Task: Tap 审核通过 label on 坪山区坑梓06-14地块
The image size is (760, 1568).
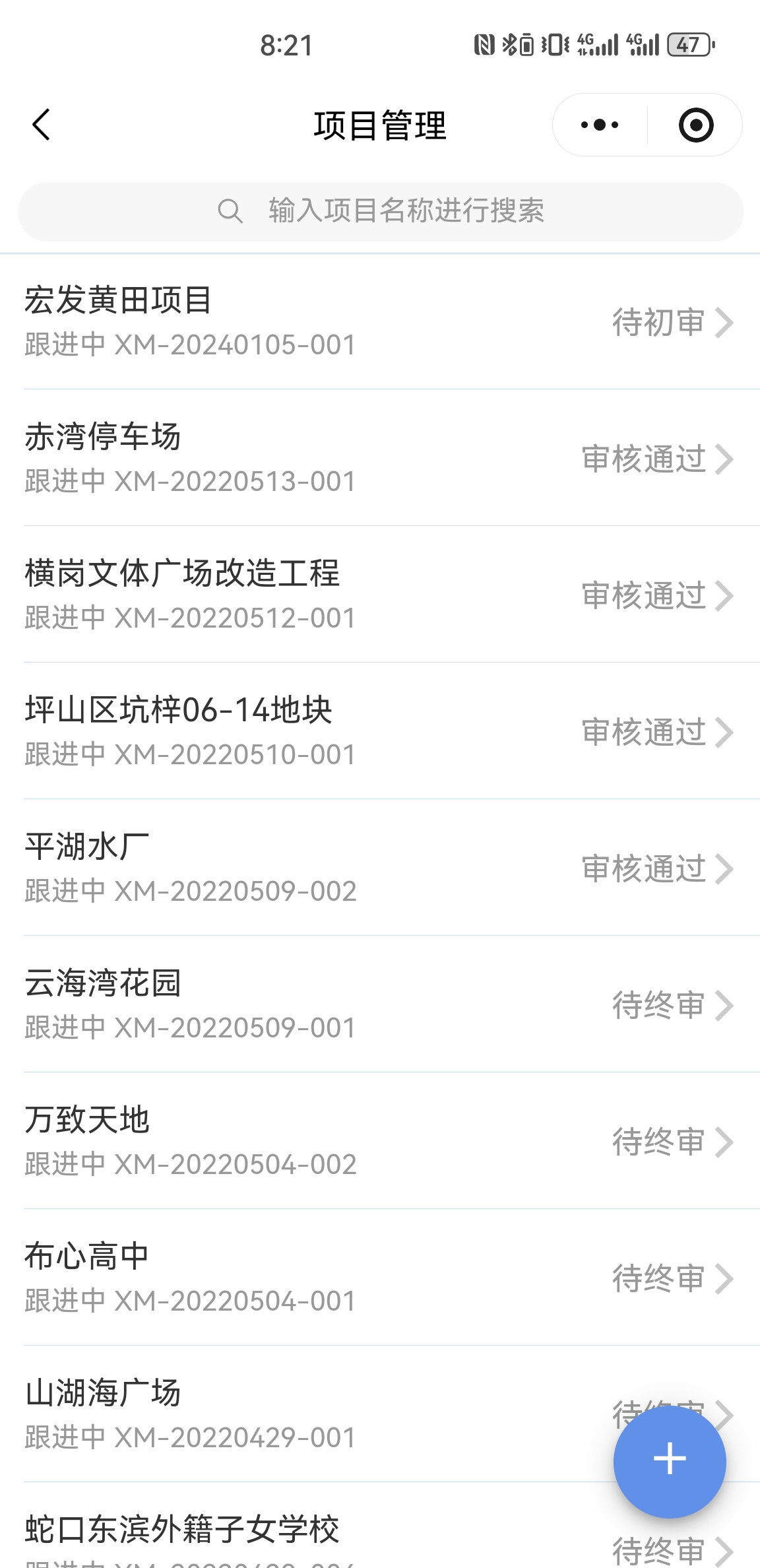Action: [x=643, y=732]
